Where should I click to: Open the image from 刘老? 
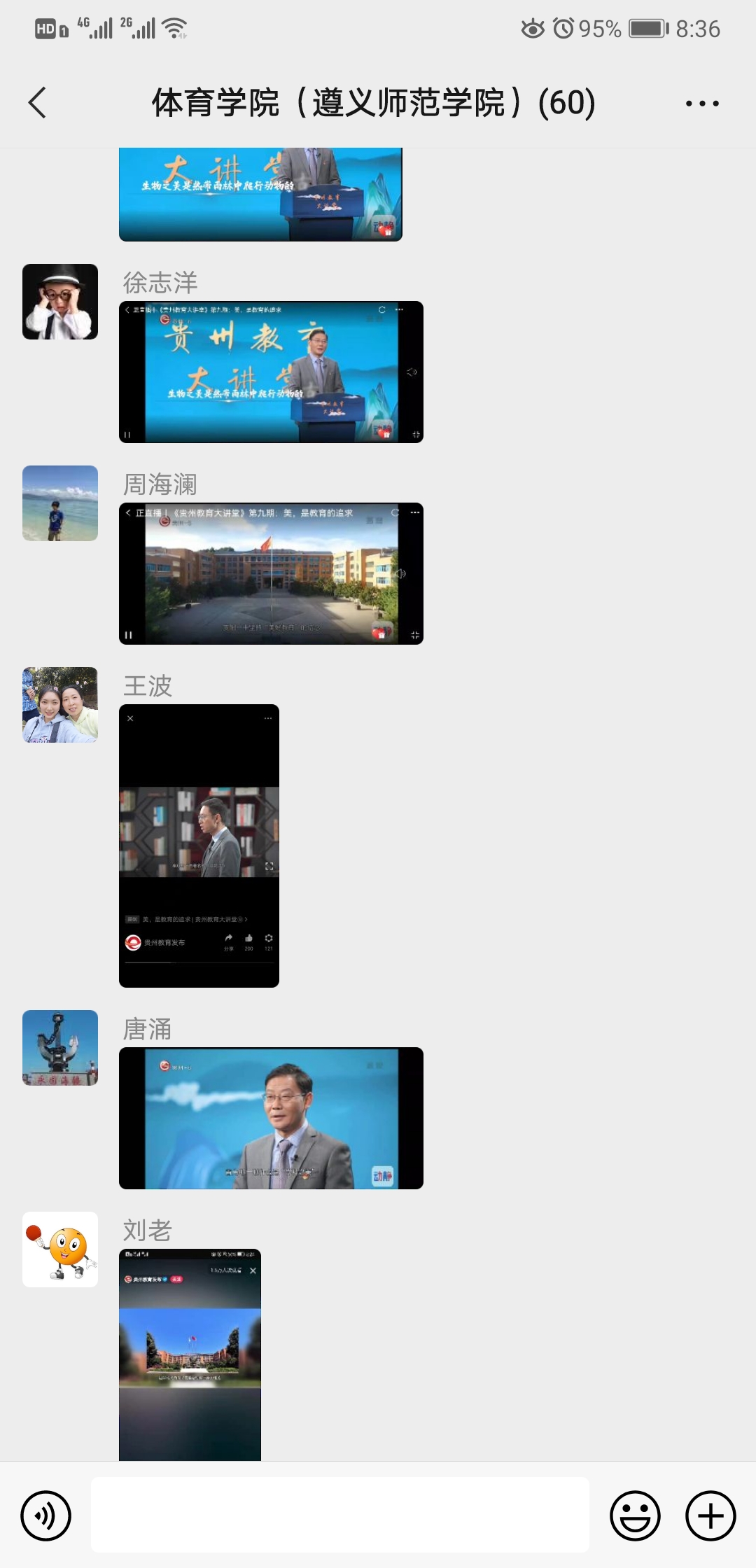coord(190,1354)
